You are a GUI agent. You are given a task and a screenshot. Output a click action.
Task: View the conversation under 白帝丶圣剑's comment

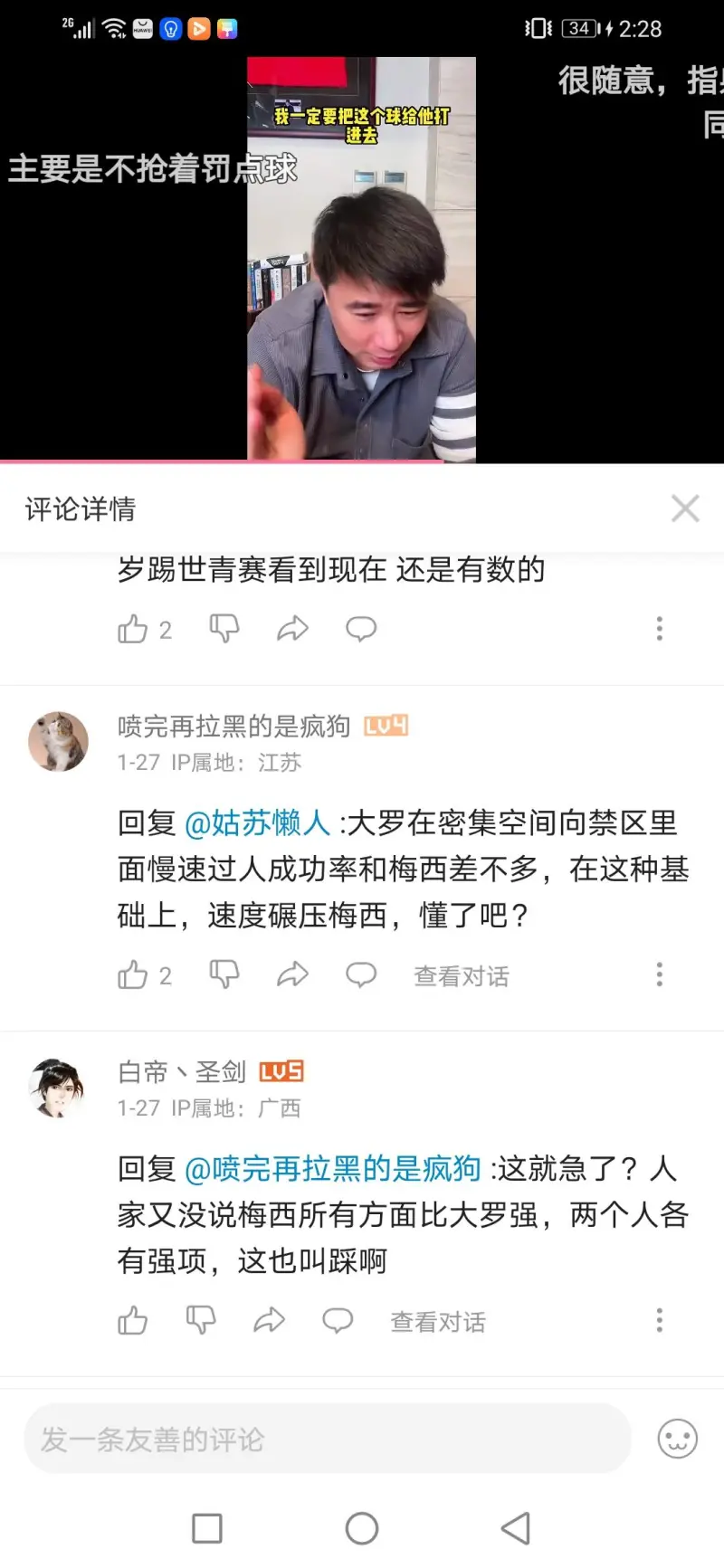click(x=438, y=1322)
